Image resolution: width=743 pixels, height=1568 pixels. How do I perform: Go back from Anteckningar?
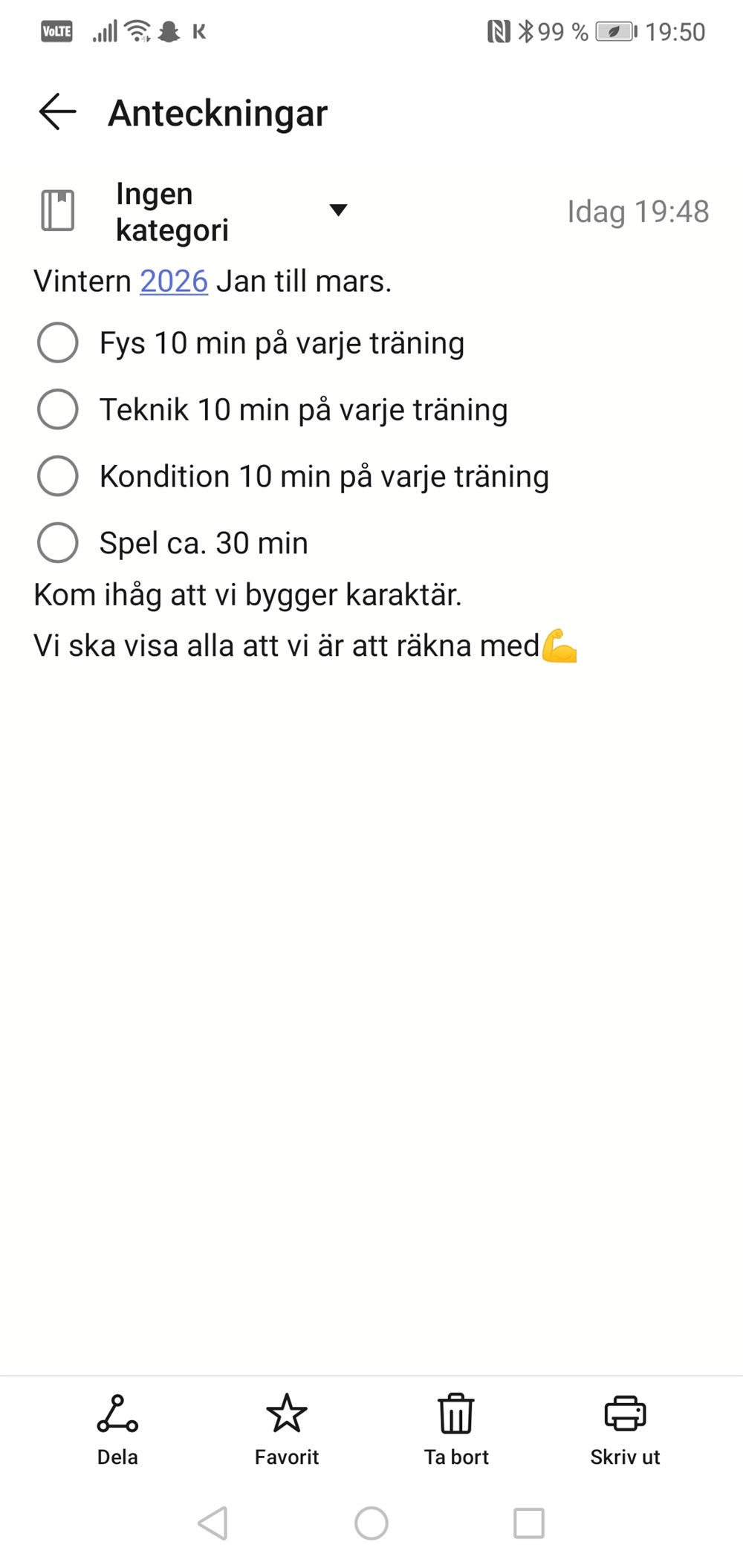(57, 112)
